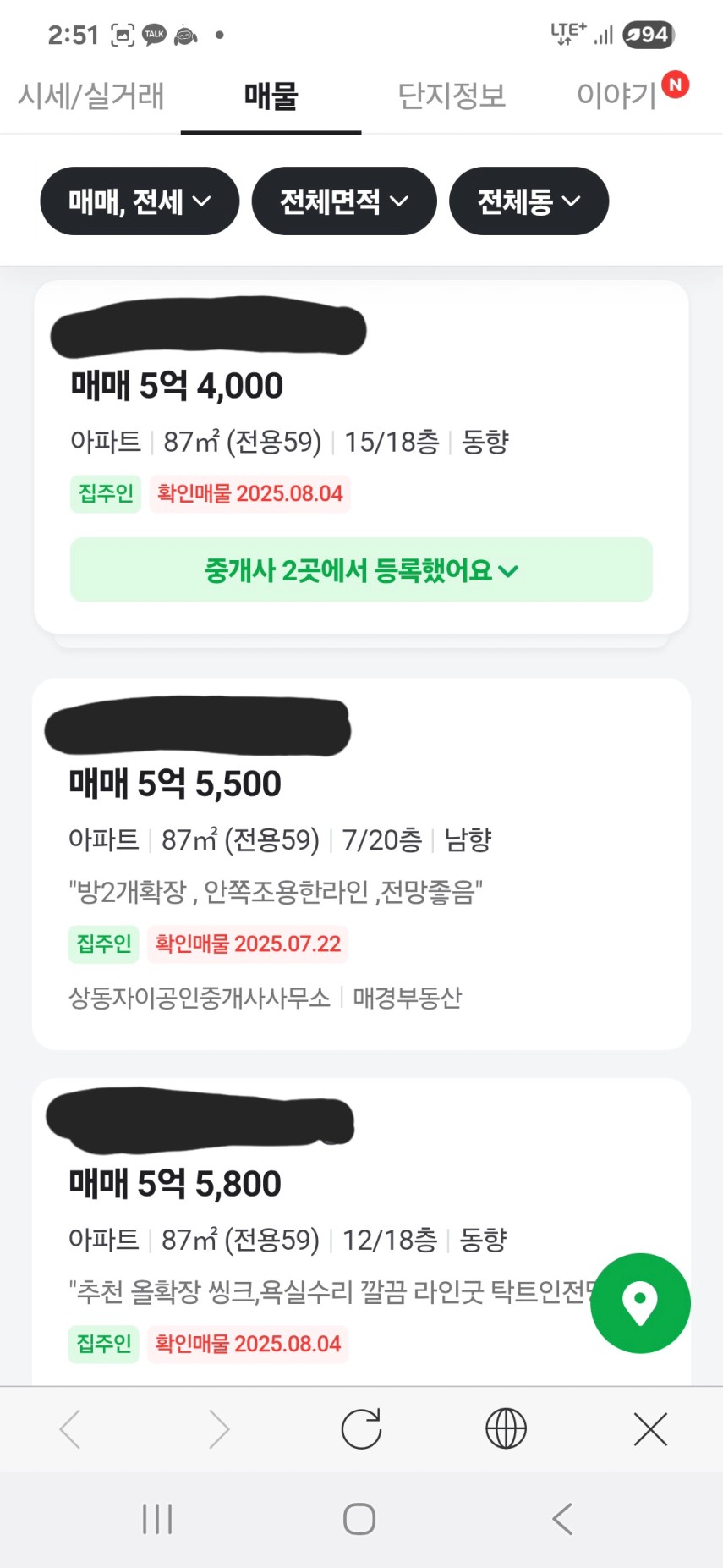
Task: Open the 매매, 전세 filter dropdown
Action: point(140,201)
